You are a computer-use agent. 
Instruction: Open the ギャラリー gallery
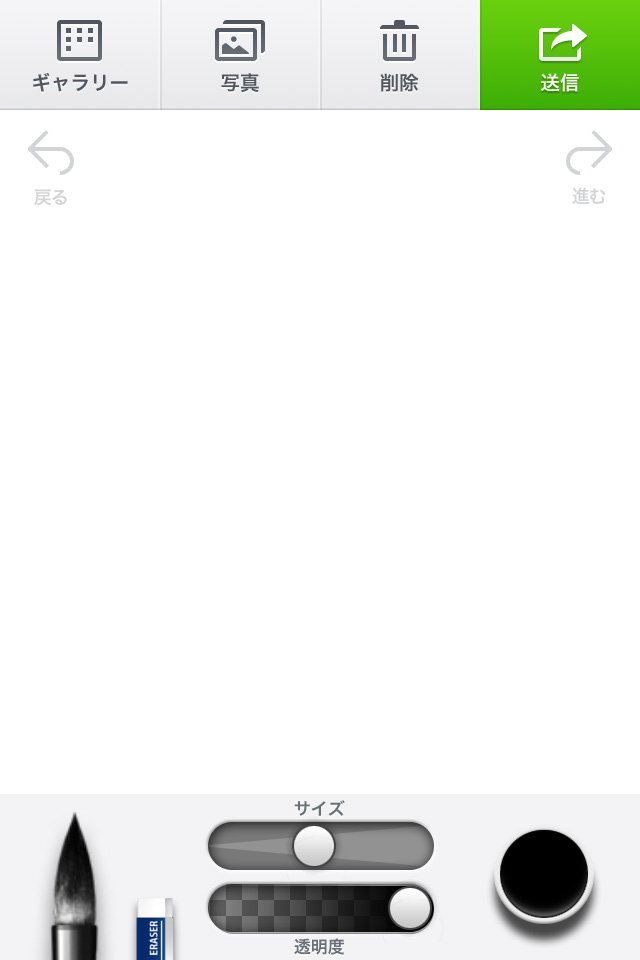80,55
